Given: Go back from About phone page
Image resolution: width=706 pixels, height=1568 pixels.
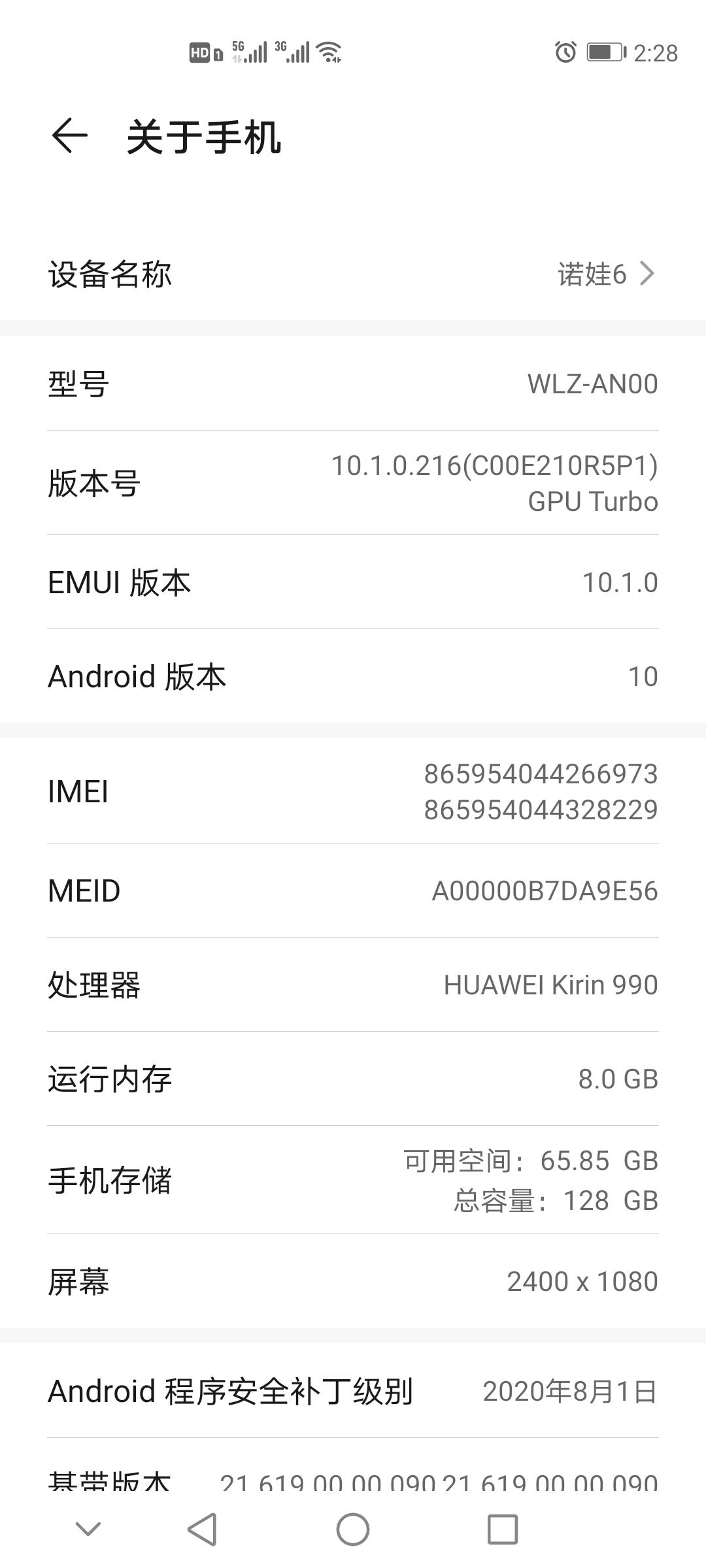Looking at the screenshot, I should 69,136.
